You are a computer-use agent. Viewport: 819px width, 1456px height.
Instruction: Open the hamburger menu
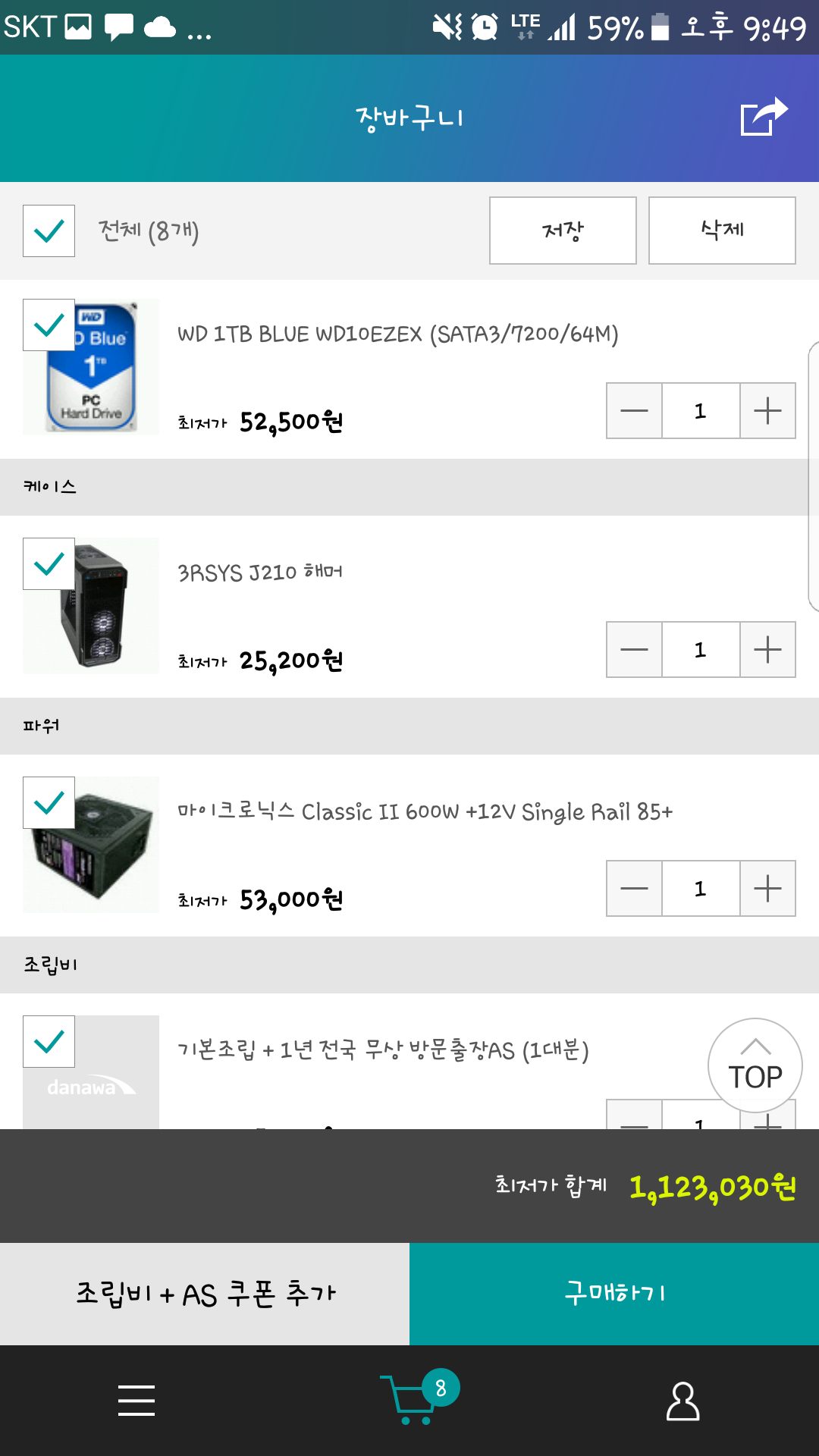(x=136, y=1400)
